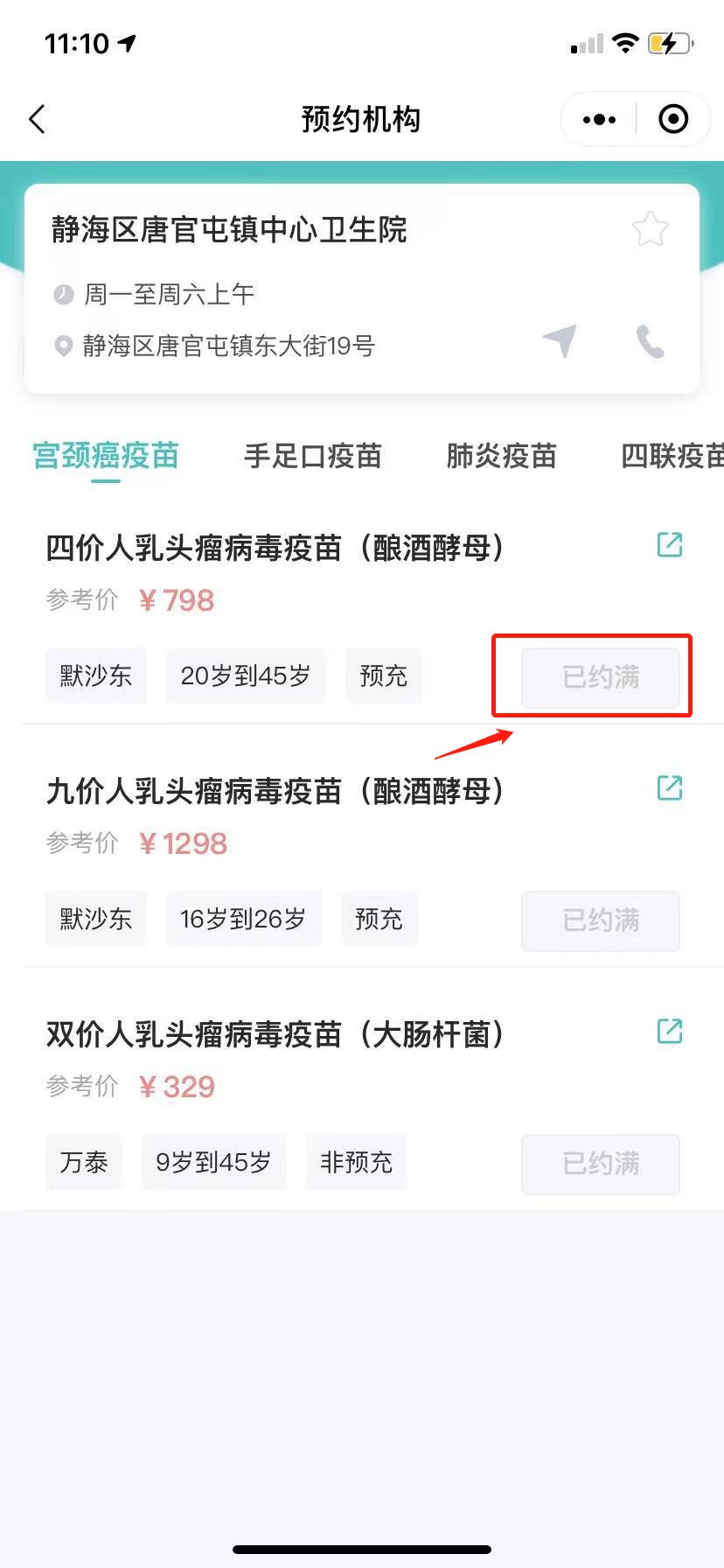
Task: Navigate to the clinic address
Action: pyautogui.click(x=560, y=341)
